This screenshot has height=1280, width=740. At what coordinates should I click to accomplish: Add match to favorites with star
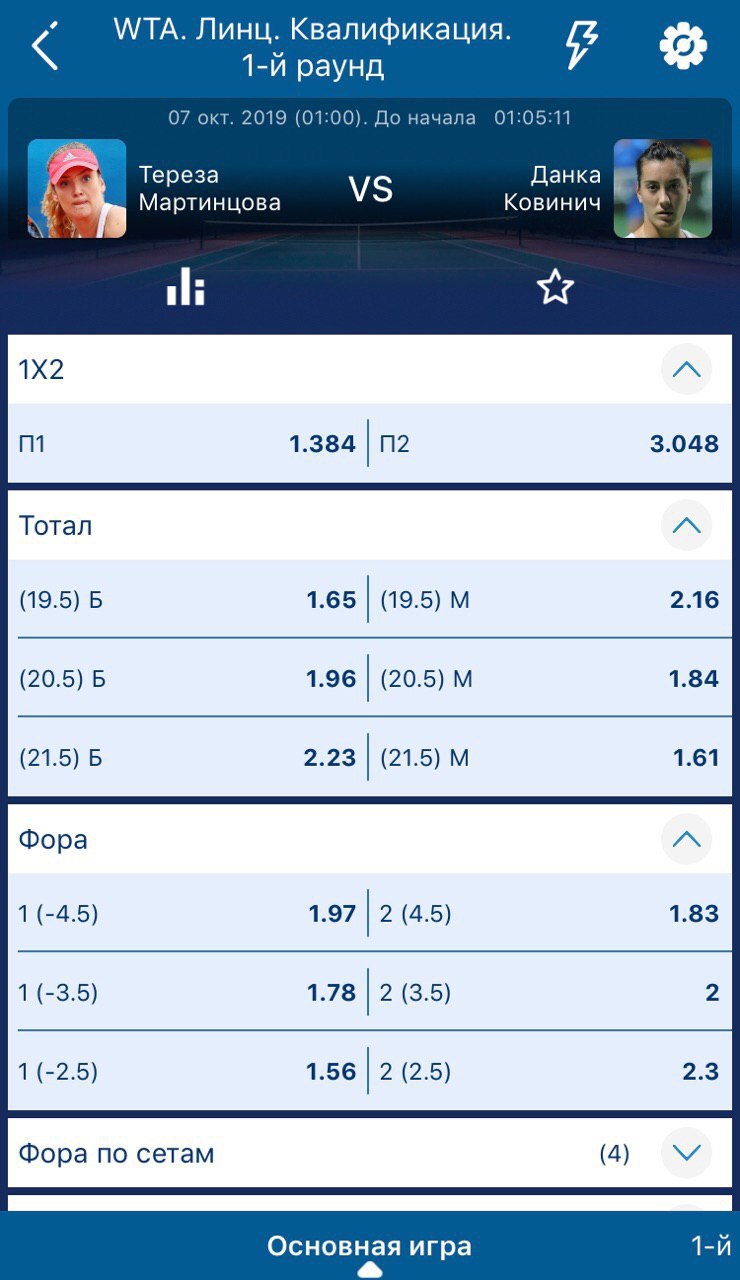tap(555, 287)
